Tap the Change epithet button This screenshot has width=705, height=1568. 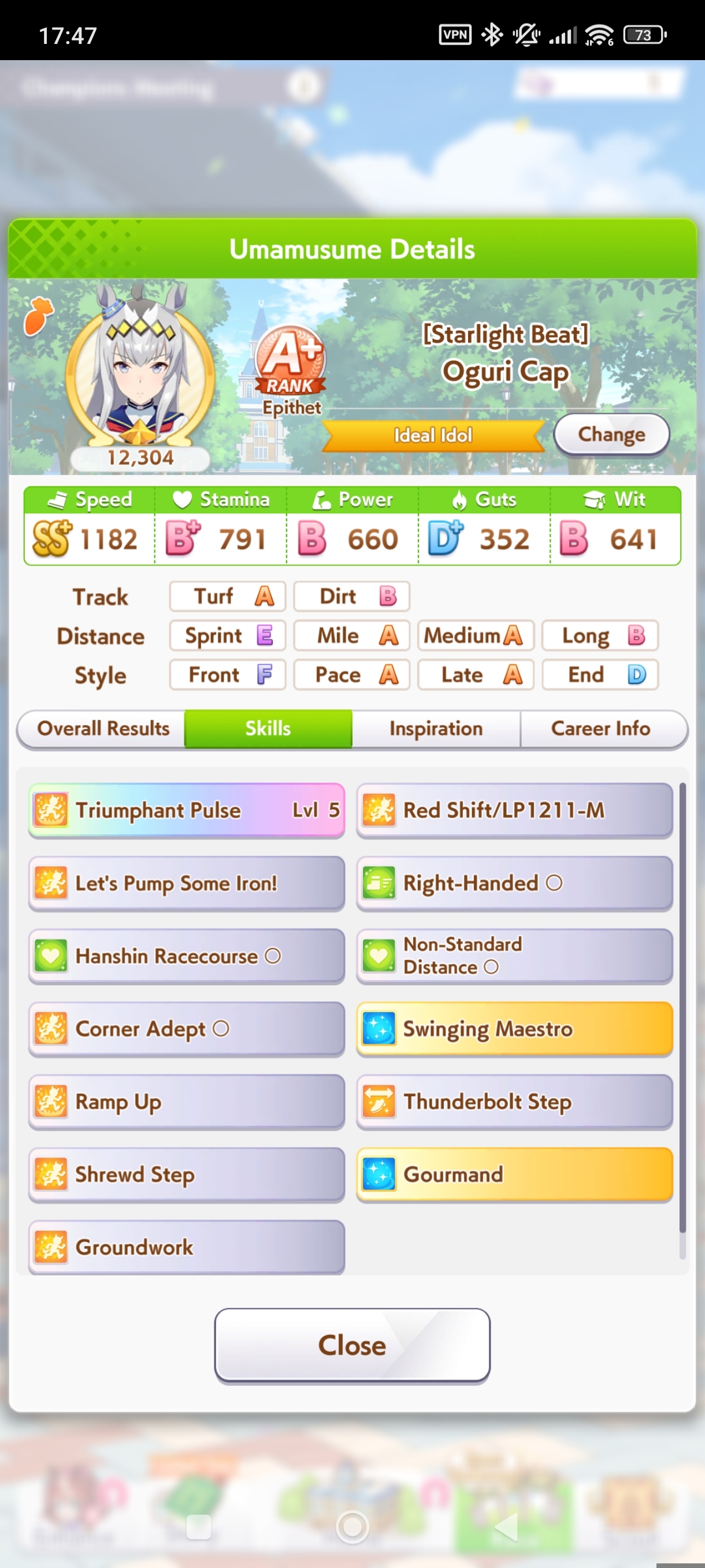tap(611, 434)
